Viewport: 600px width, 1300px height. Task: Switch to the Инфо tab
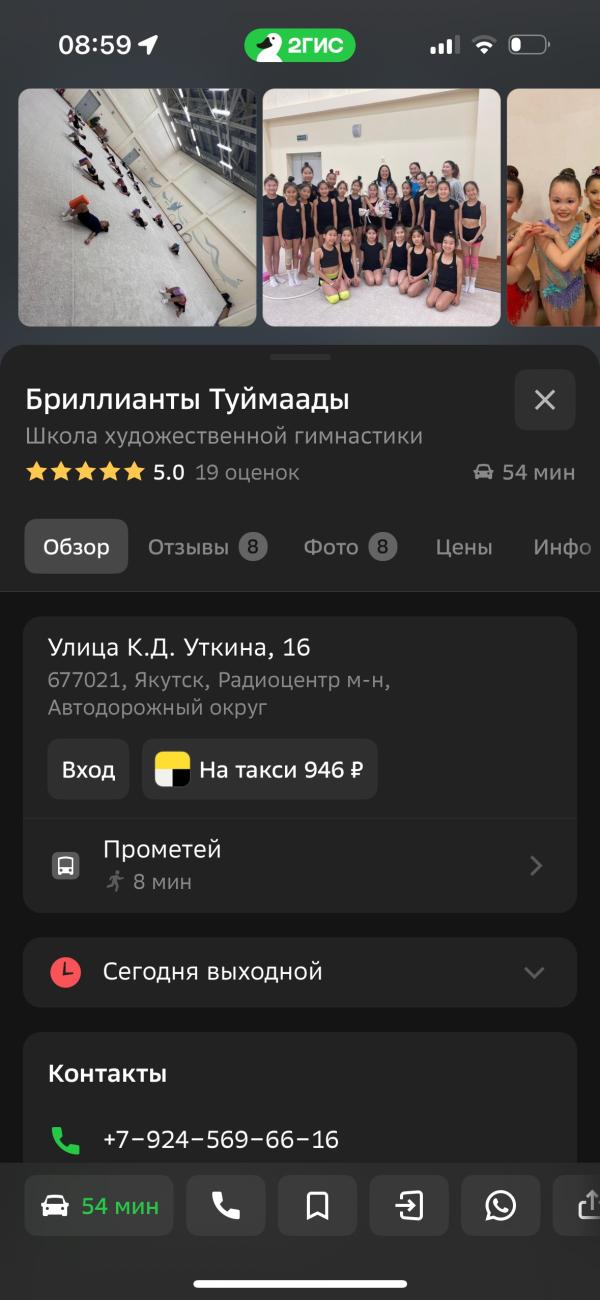click(x=562, y=547)
